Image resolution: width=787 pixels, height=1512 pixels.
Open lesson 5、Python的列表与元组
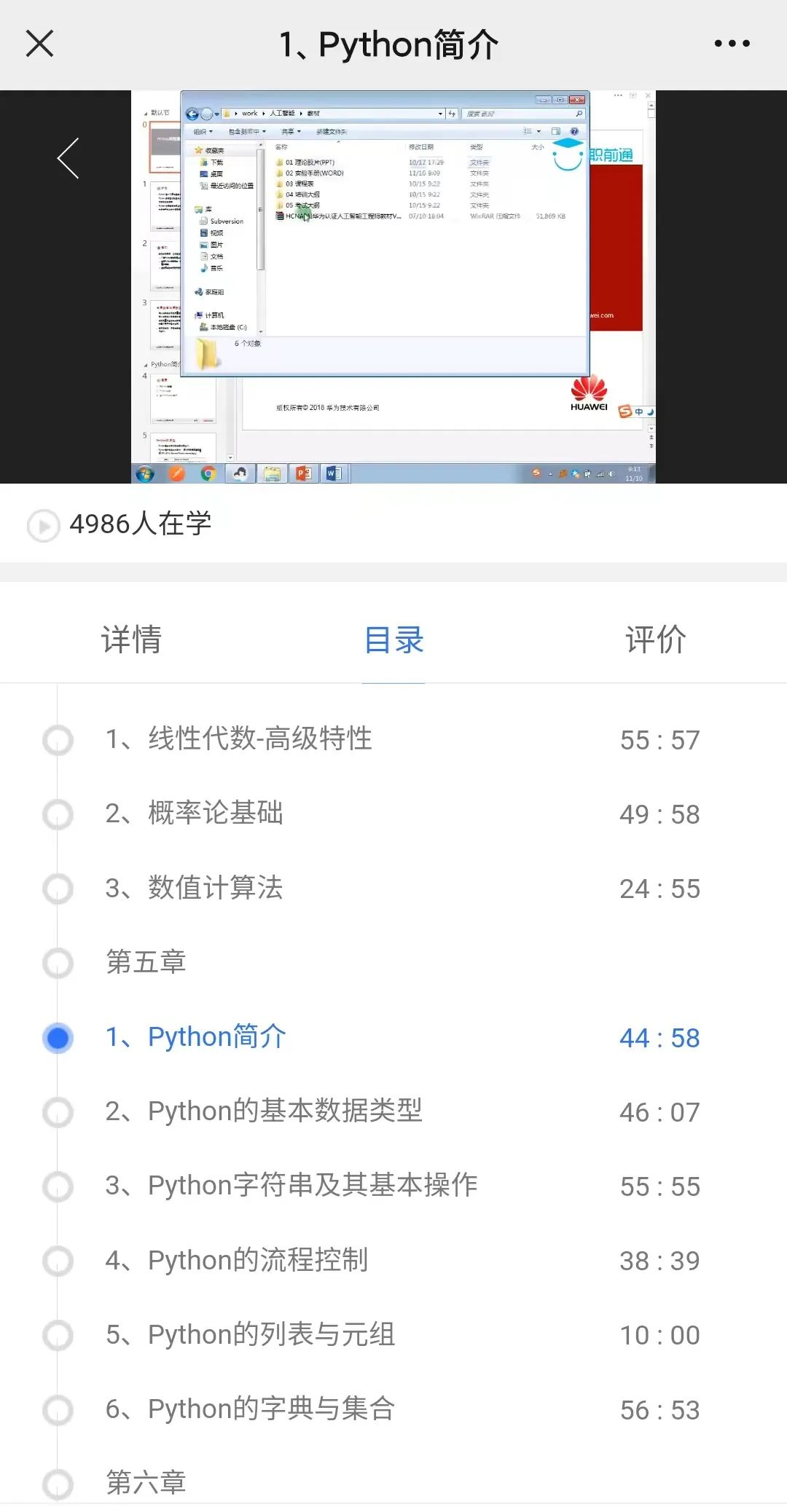pos(393,1335)
